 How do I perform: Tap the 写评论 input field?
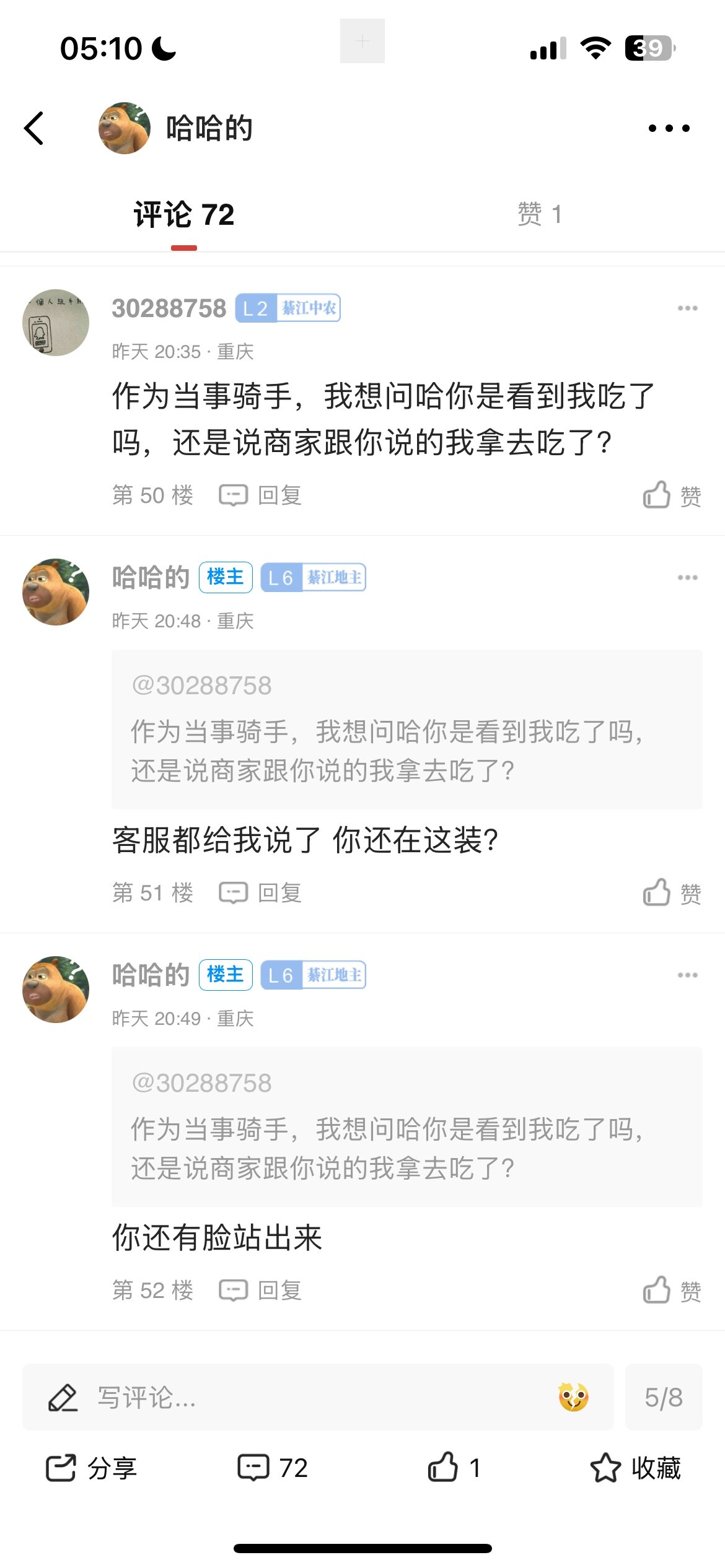(297, 1397)
